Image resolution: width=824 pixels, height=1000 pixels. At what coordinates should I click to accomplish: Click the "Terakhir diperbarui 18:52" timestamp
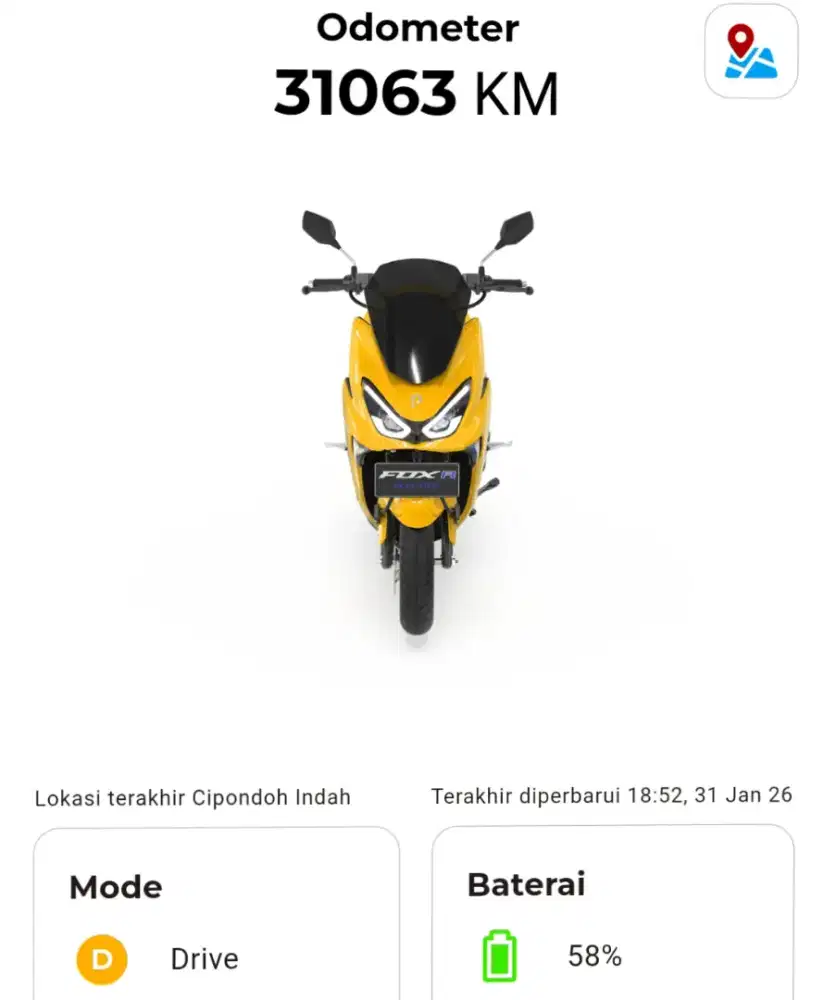pyautogui.click(x=610, y=795)
